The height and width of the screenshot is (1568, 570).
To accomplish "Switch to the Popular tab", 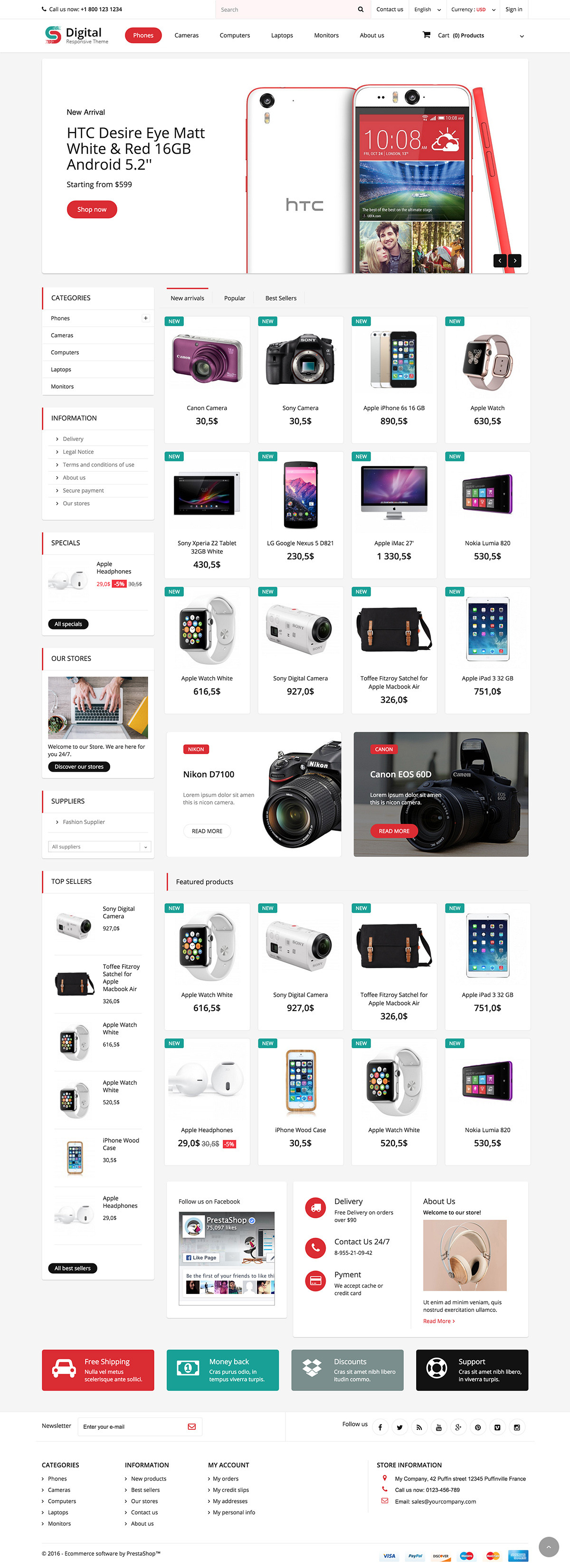I will tap(234, 298).
